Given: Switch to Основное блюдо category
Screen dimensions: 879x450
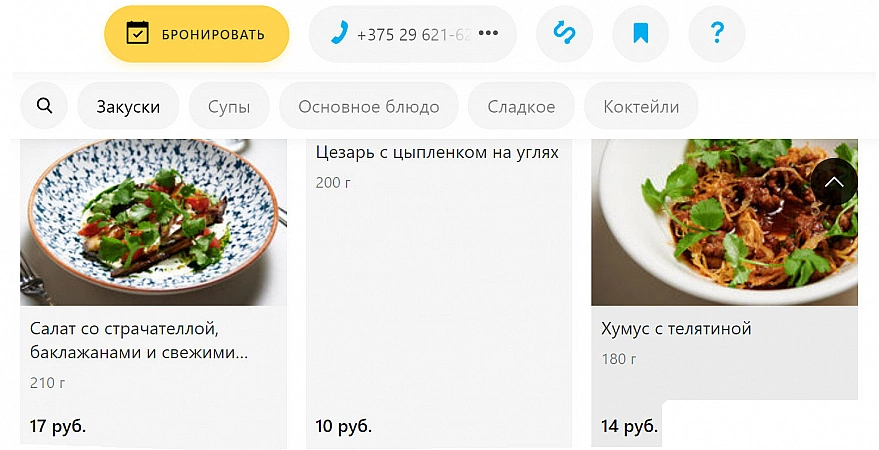Looking at the screenshot, I should 368,106.
